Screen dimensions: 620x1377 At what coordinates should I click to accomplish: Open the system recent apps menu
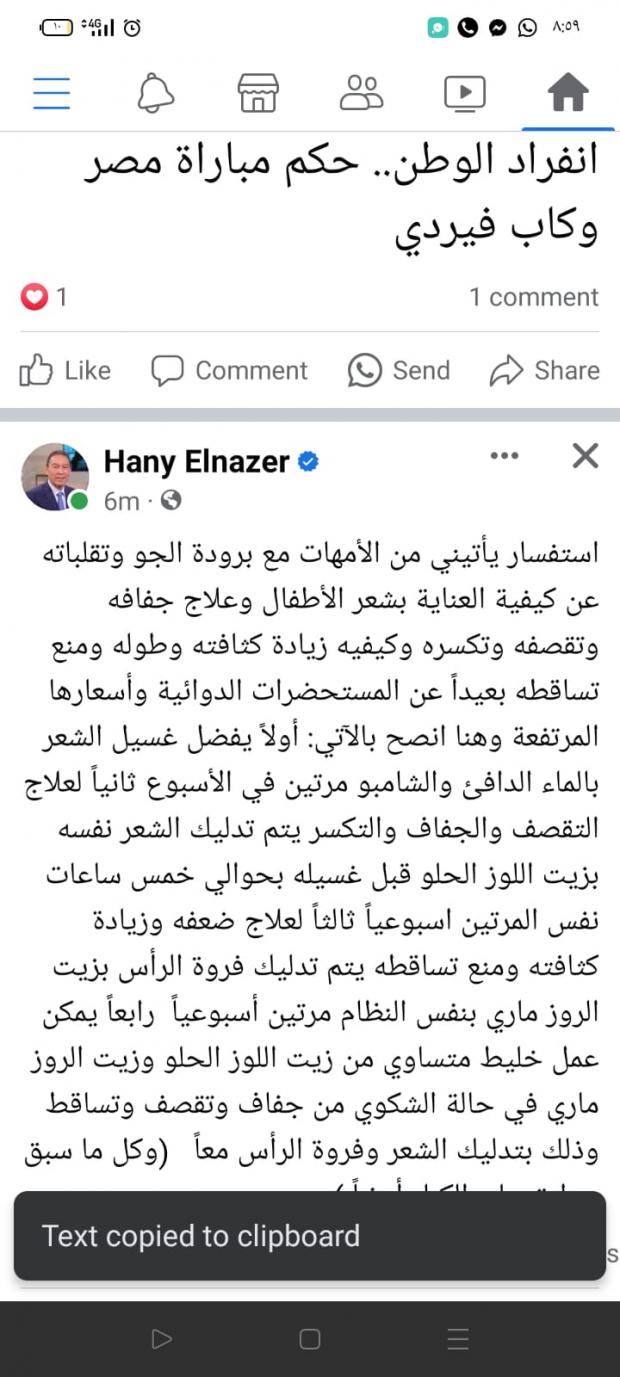click(458, 1339)
